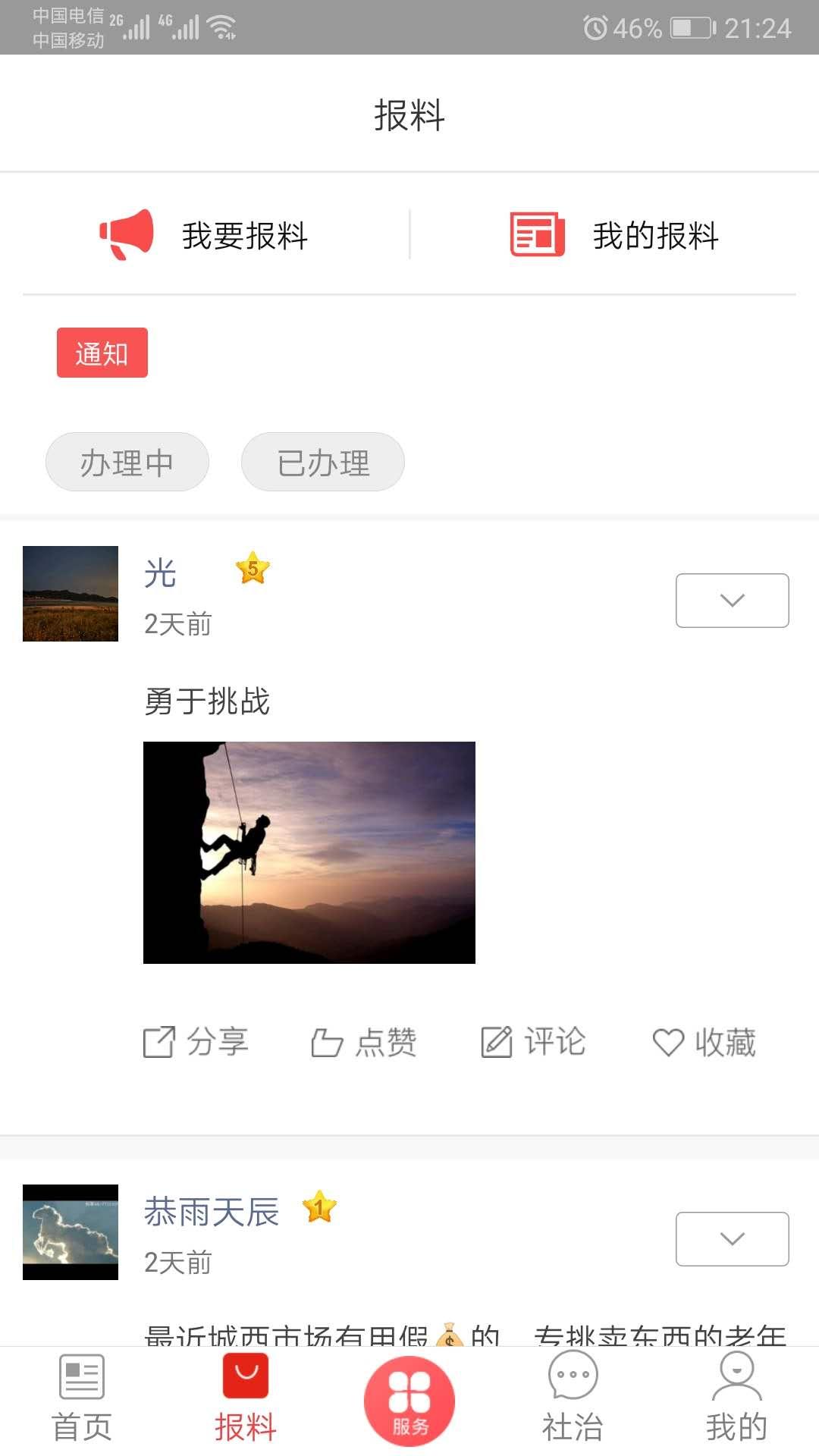
Task: Enable the 通知 notification filter
Action: coord(102,352)
